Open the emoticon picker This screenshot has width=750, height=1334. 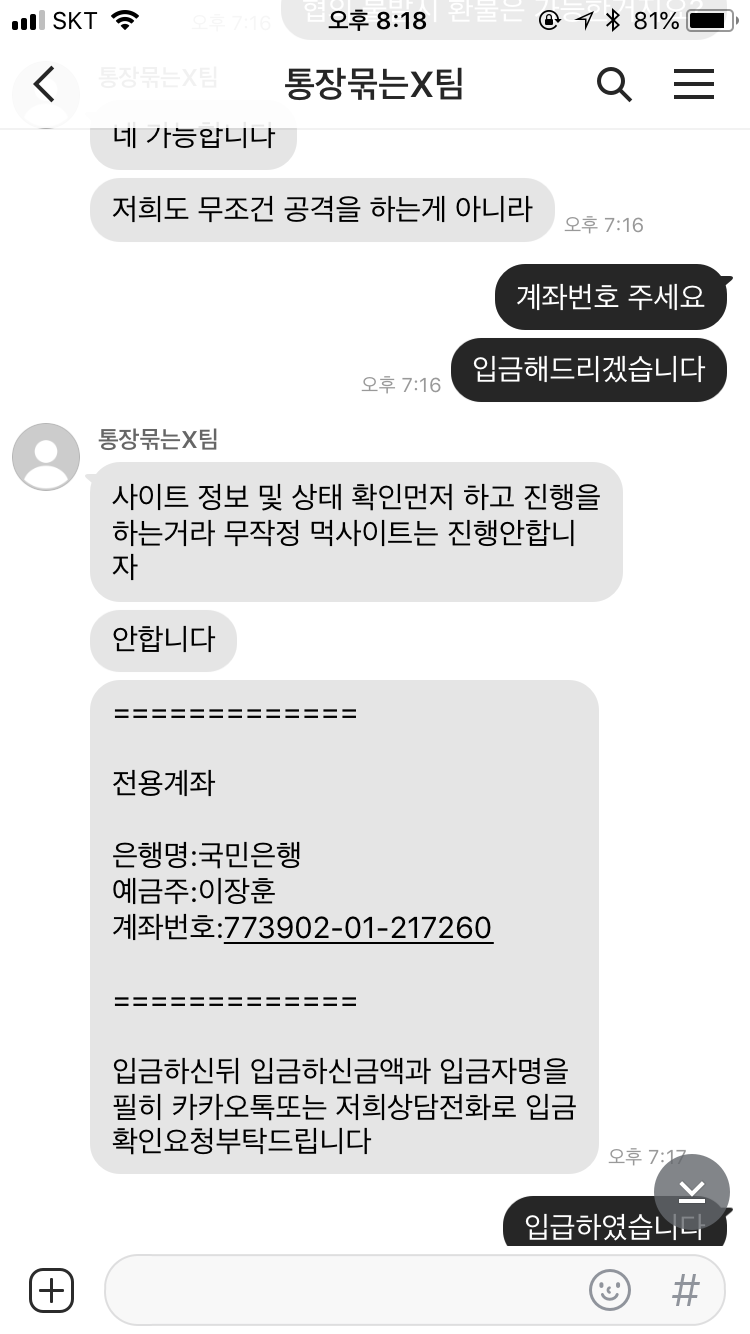point(610,1290)
